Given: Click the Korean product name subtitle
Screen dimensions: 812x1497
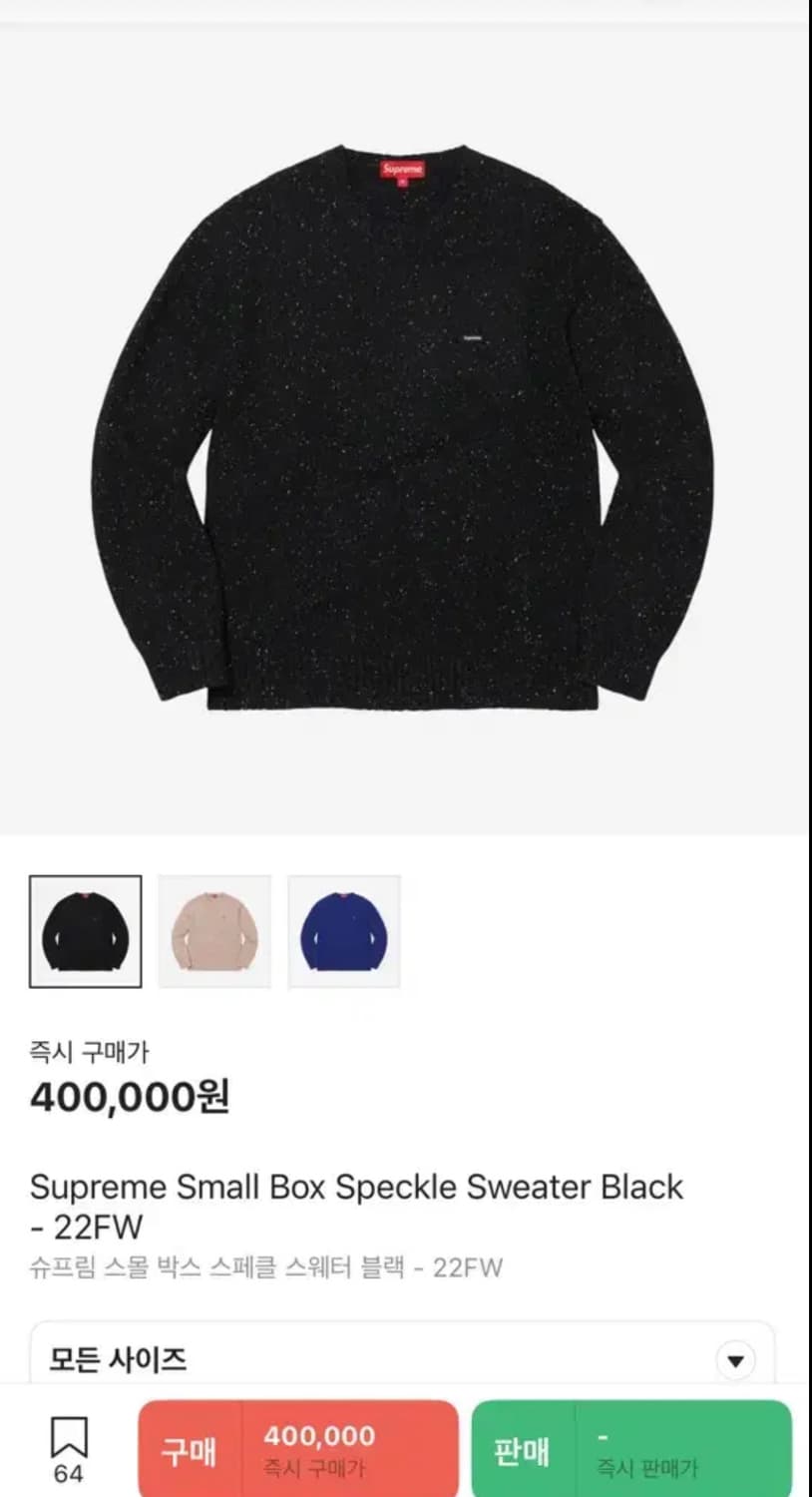Looking at the screenshot, I should coord(265,1265).
